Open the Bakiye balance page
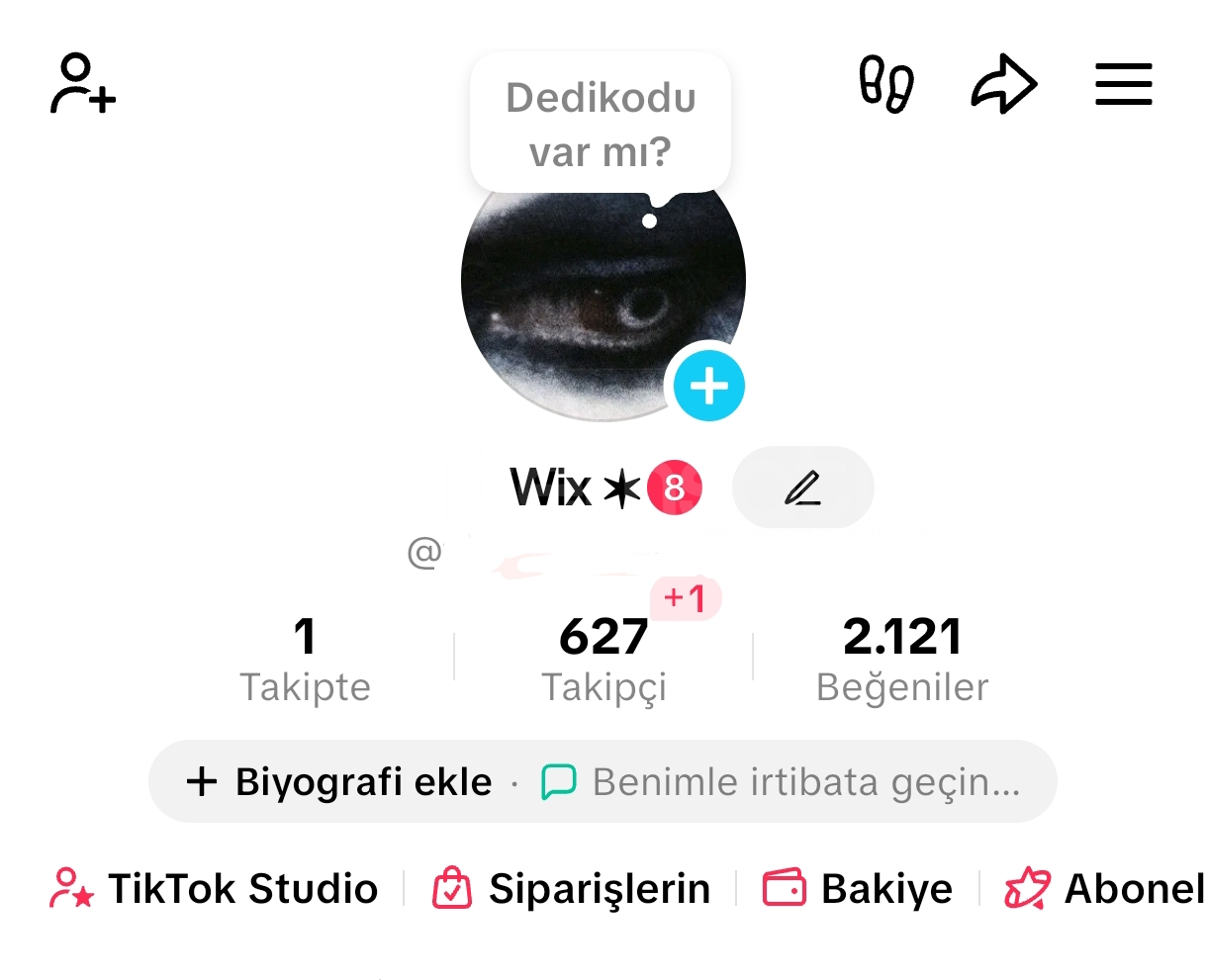1207x980 pixels. (x=858, y=889)
